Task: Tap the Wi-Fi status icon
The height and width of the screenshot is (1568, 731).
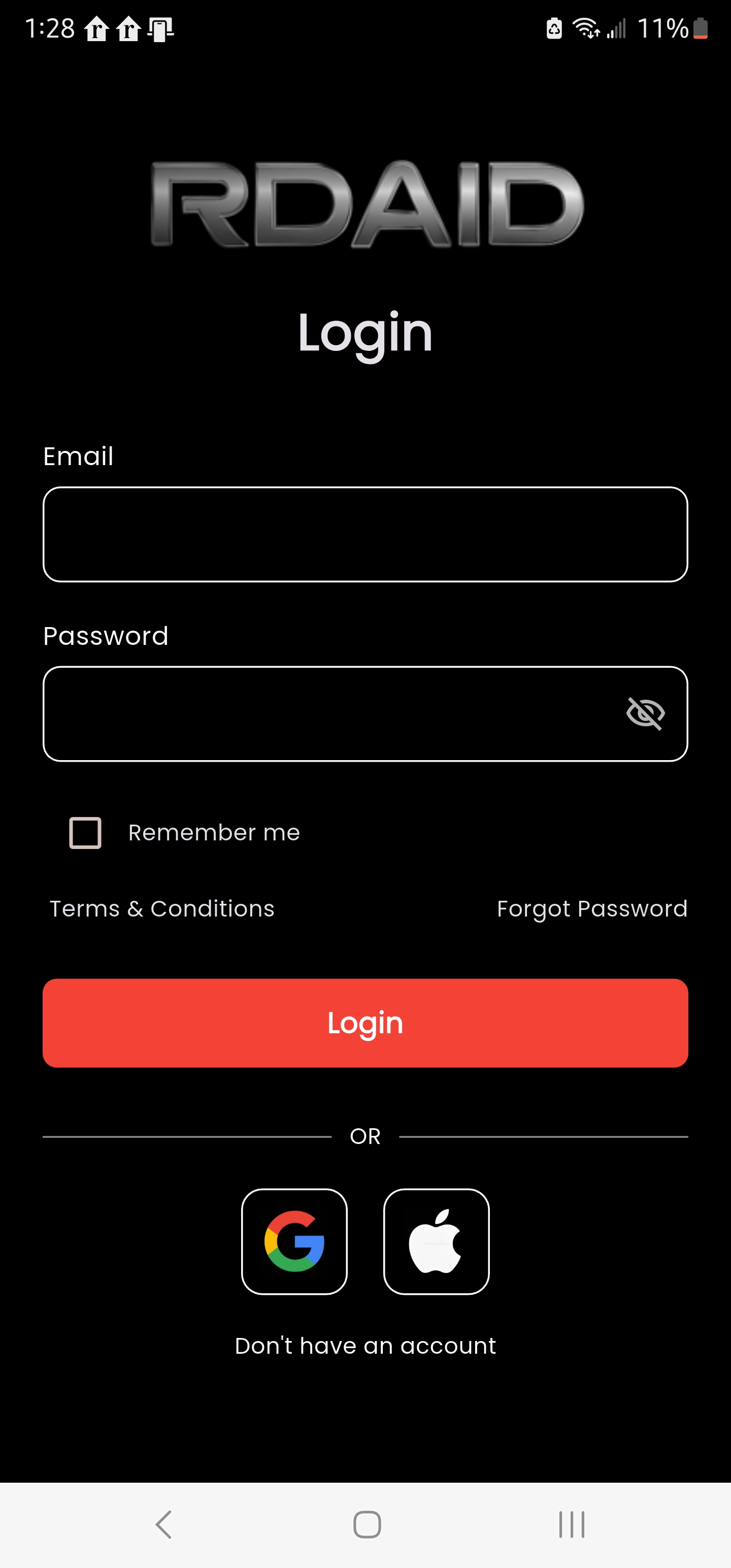Action: [x=585, y=27]
